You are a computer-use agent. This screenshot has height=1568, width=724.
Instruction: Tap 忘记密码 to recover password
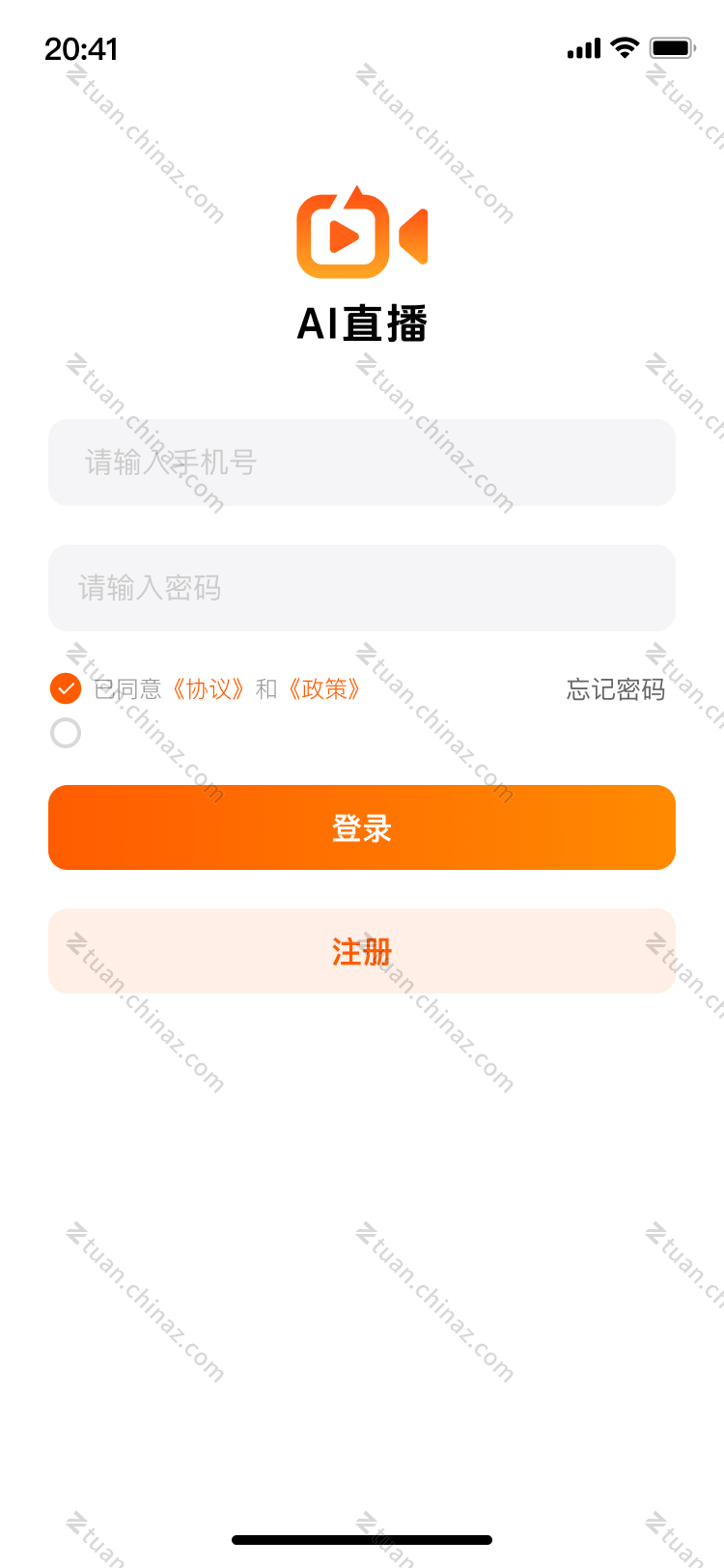tap(616, 689)
